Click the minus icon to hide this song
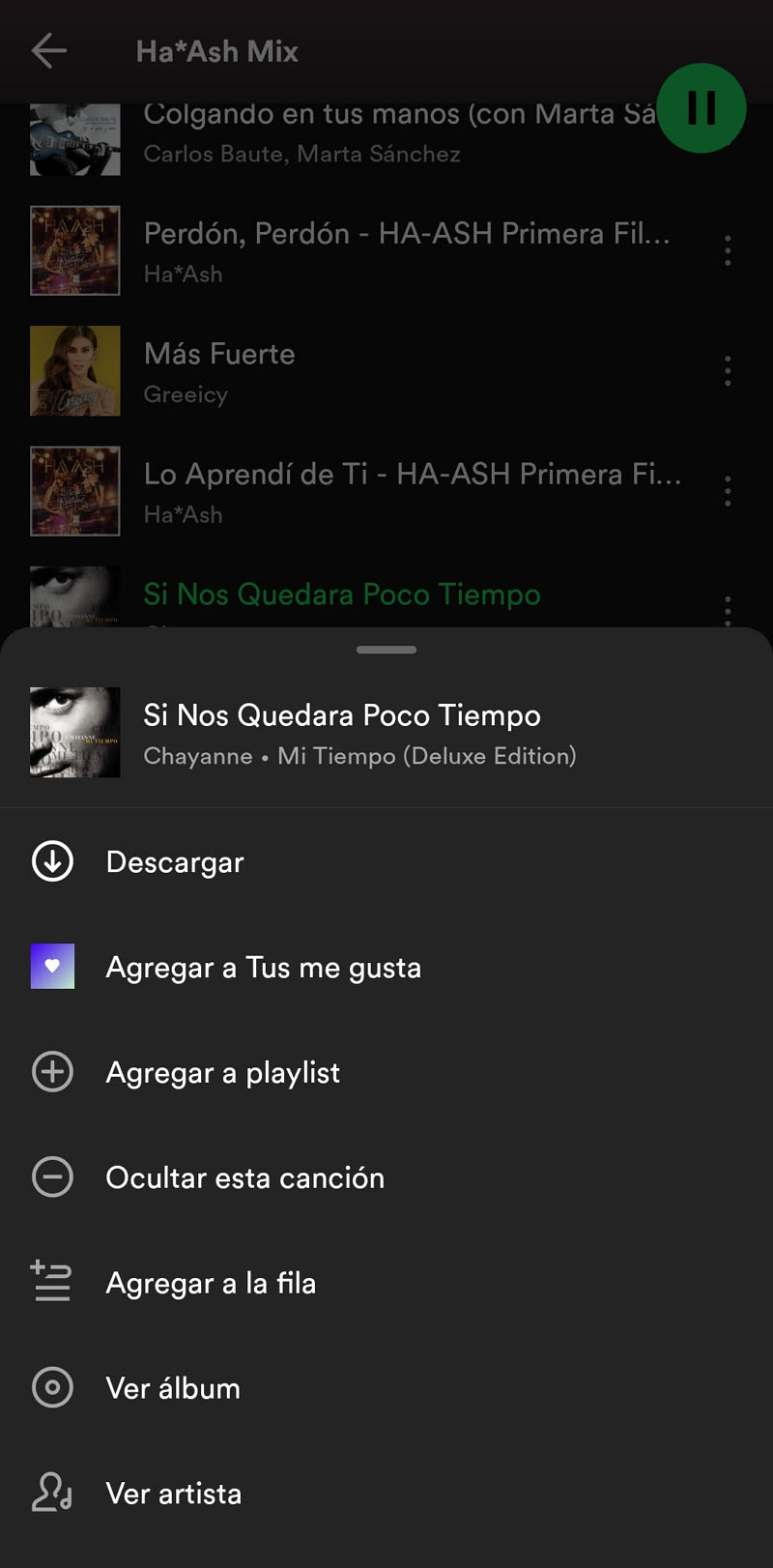The image size is (773, 1568). 52,1177
